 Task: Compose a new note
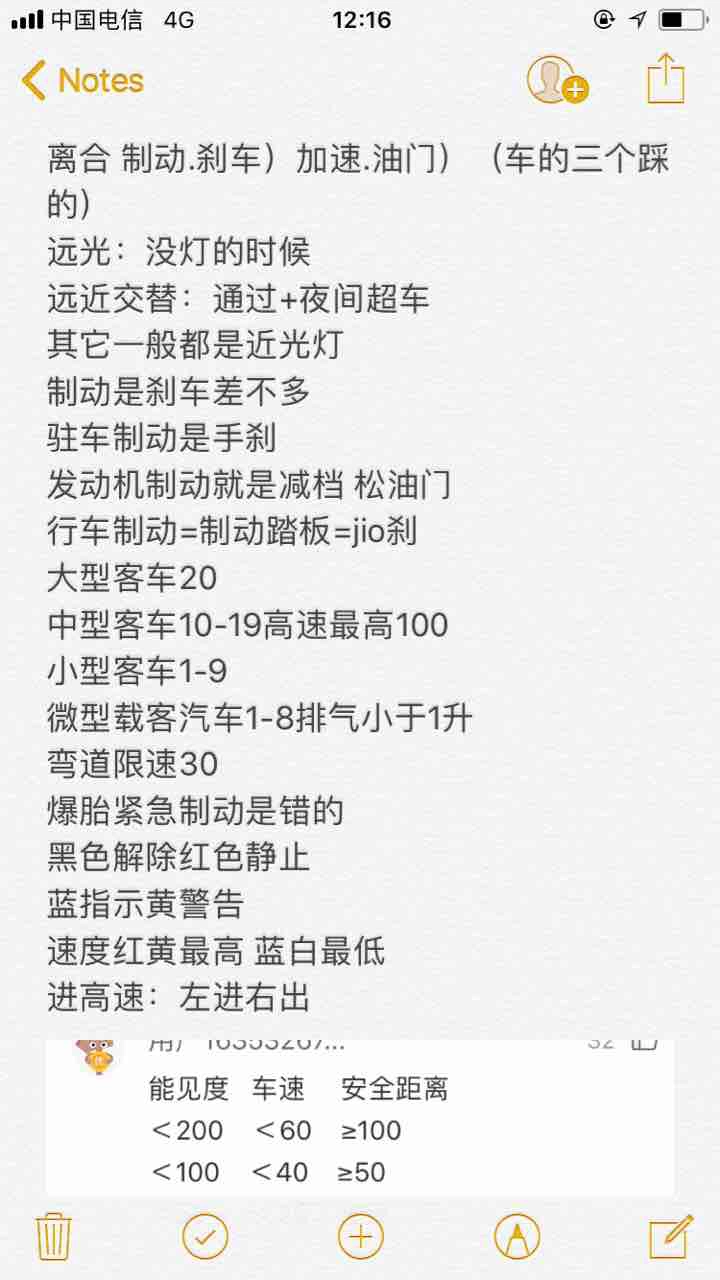(670, 1236)
